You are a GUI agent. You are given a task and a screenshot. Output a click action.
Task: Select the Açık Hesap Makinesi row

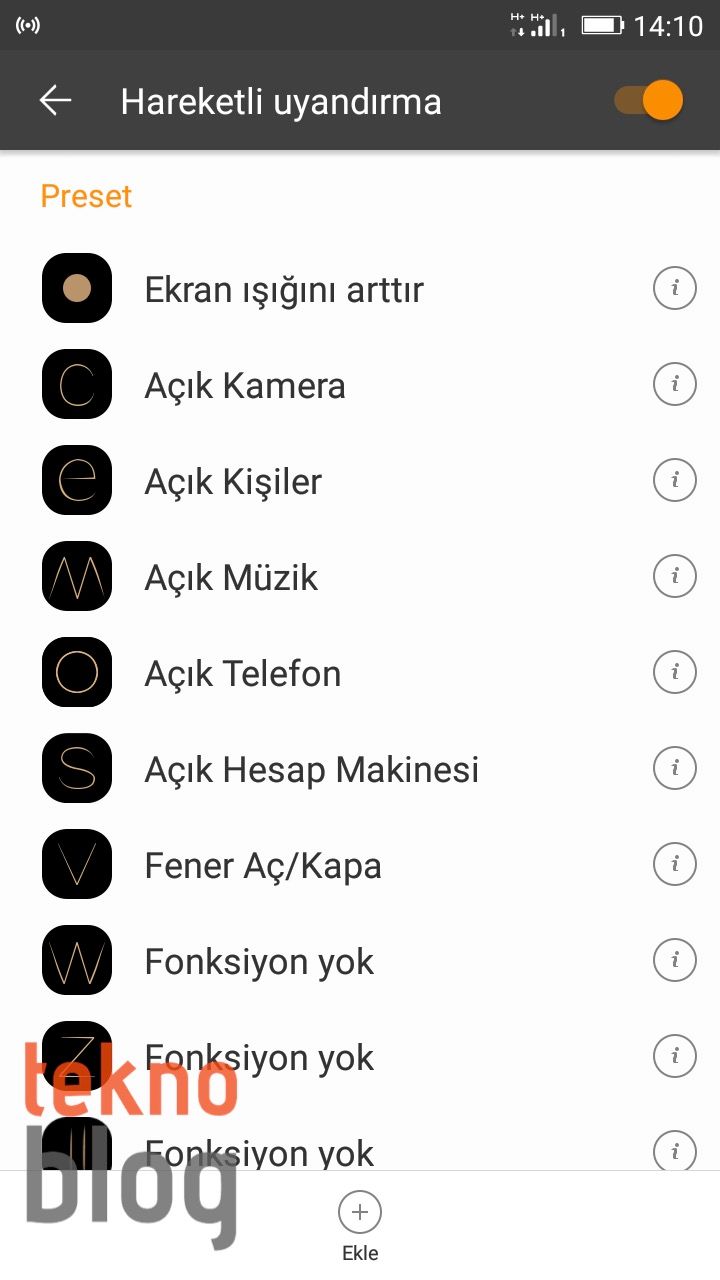pyautogui.click(x=311, y=770)
